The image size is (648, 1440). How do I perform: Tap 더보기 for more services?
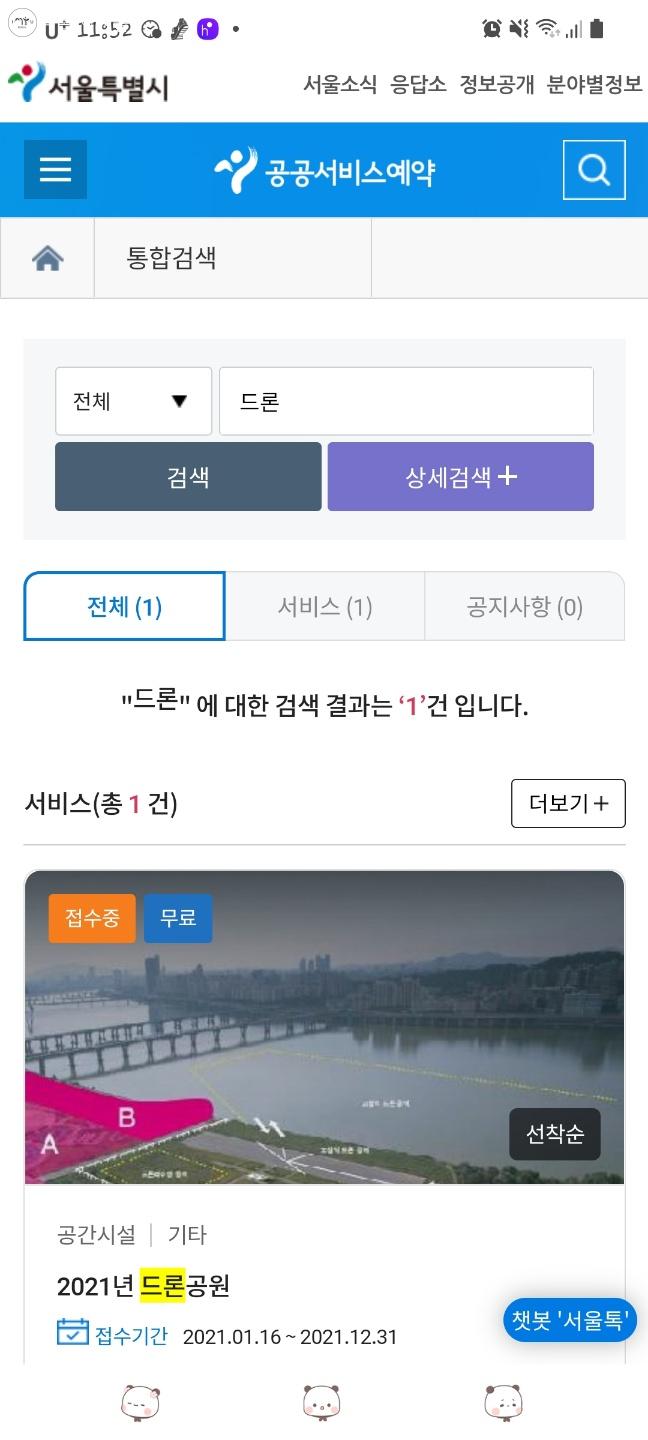(568, 803)
